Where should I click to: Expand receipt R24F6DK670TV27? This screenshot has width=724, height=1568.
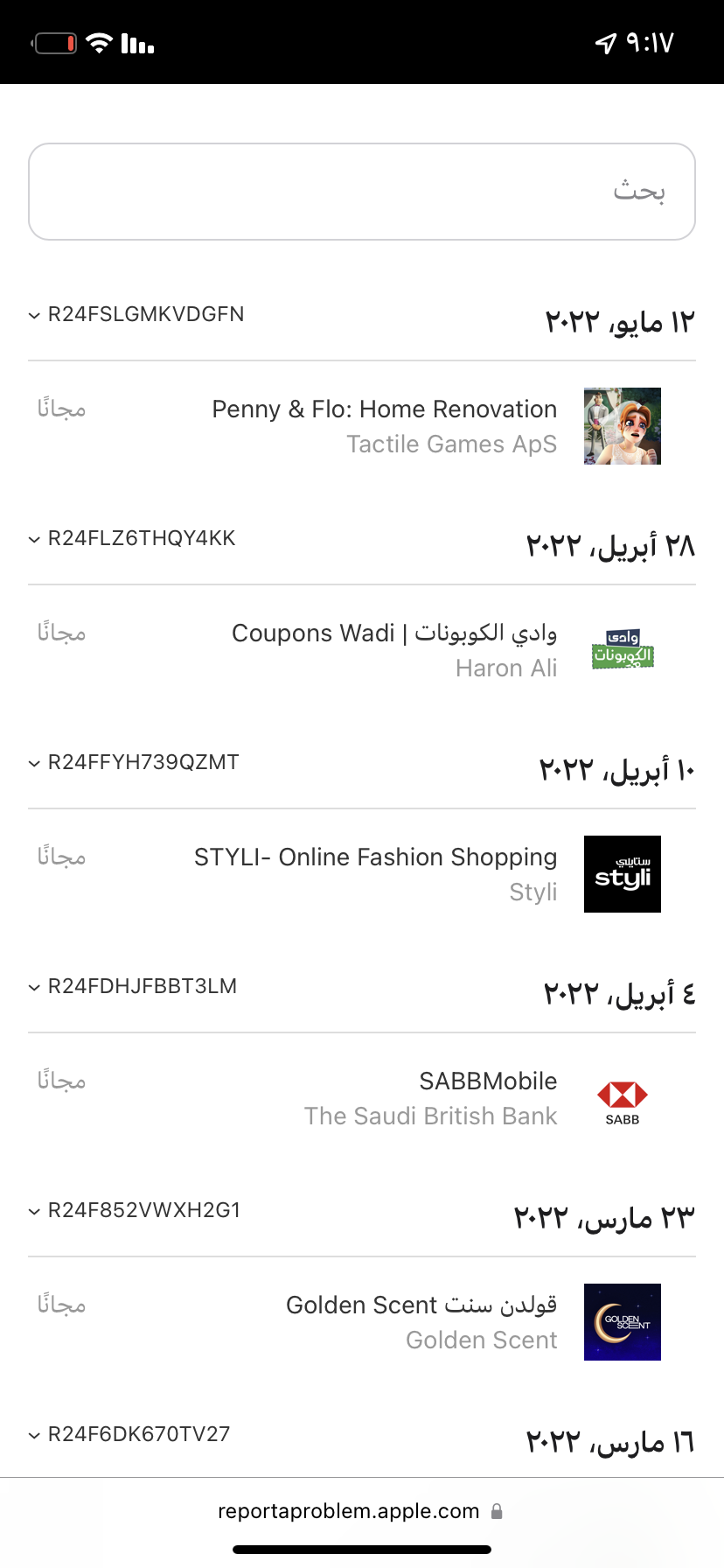point(130,1435)
